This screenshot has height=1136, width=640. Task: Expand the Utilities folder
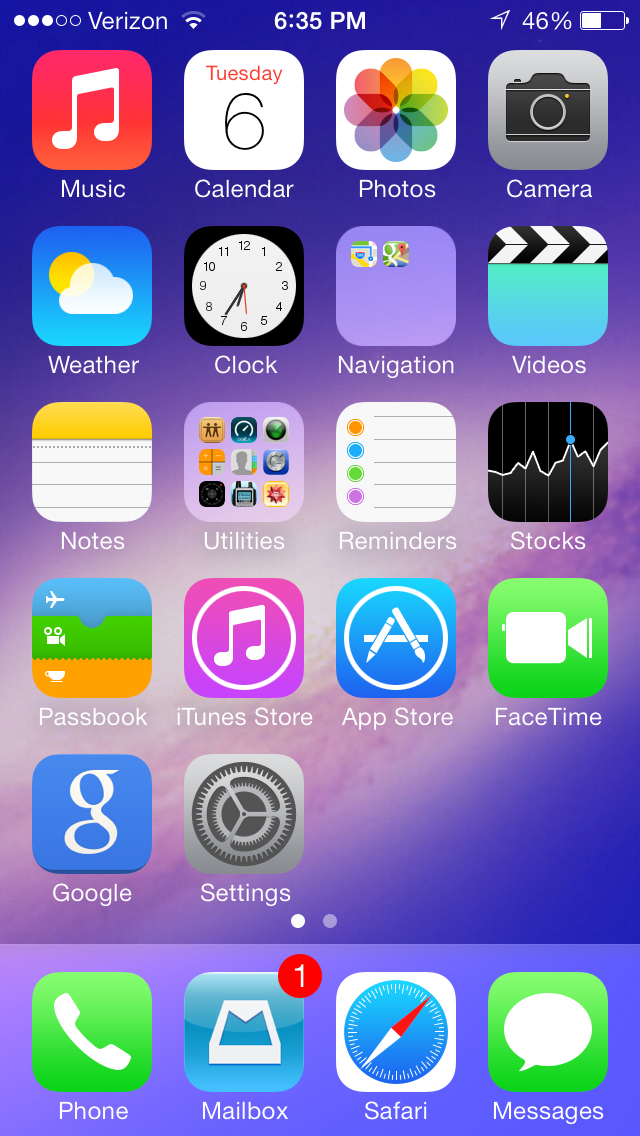pos(244,462)
